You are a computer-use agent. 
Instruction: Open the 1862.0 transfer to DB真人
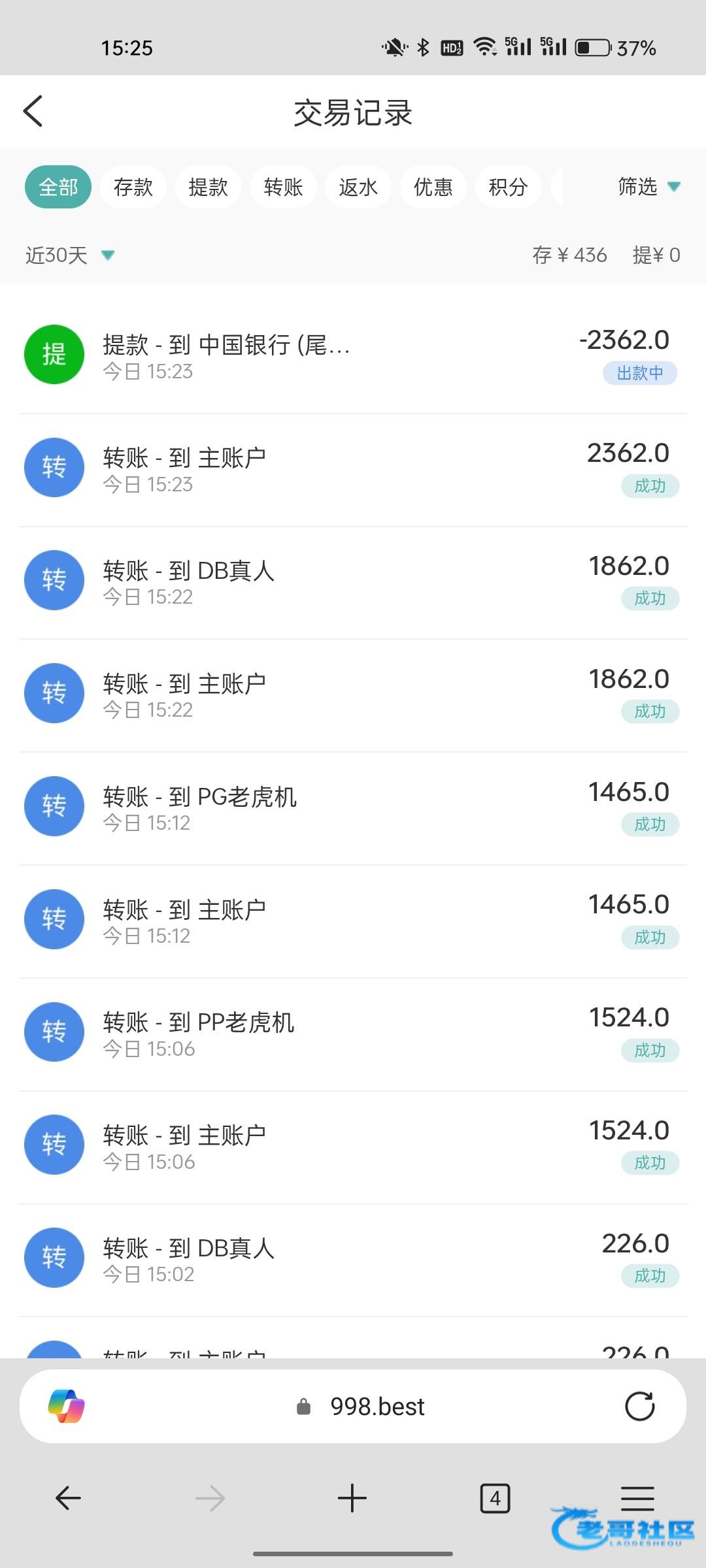tap(353, 582)
